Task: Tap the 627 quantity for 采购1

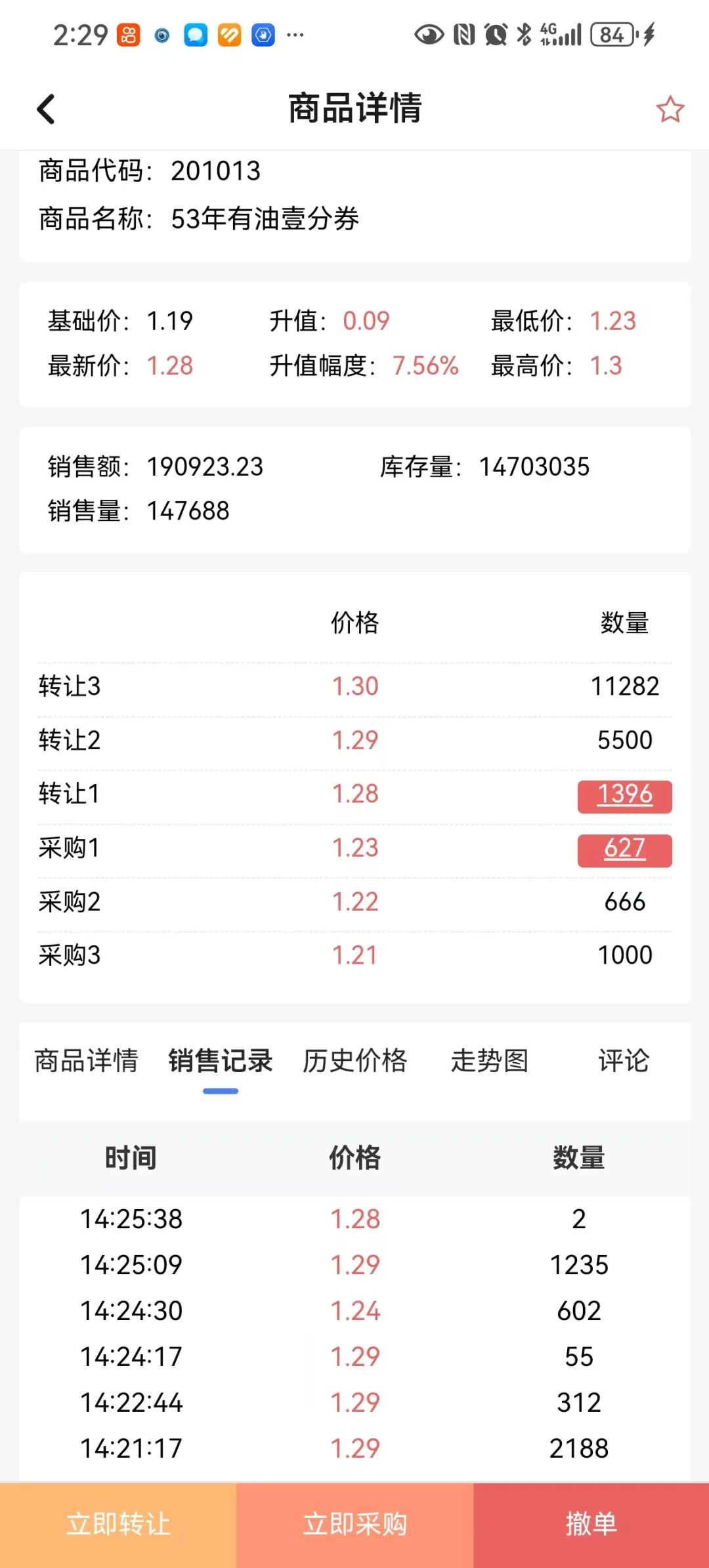Action: tap(624, 850)
